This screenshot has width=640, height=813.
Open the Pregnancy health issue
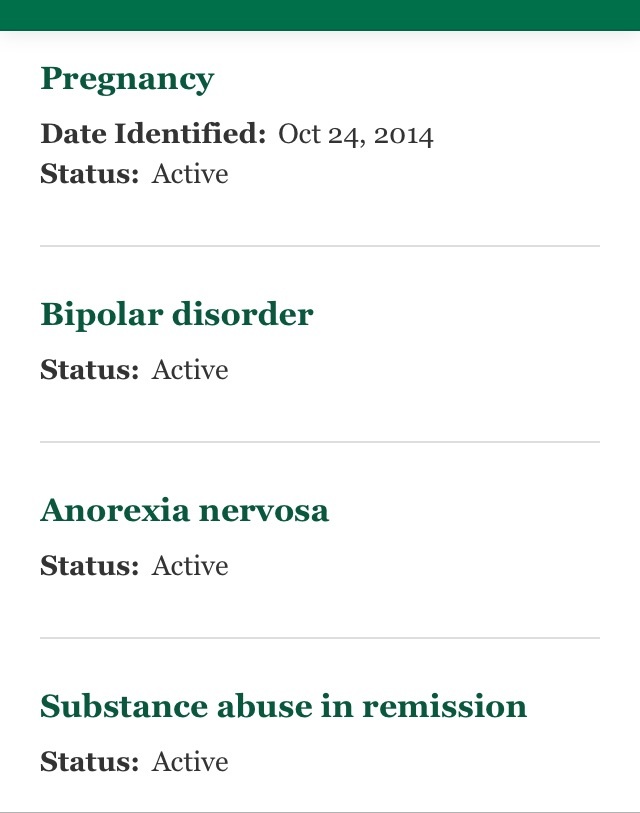tap(127, 79)
